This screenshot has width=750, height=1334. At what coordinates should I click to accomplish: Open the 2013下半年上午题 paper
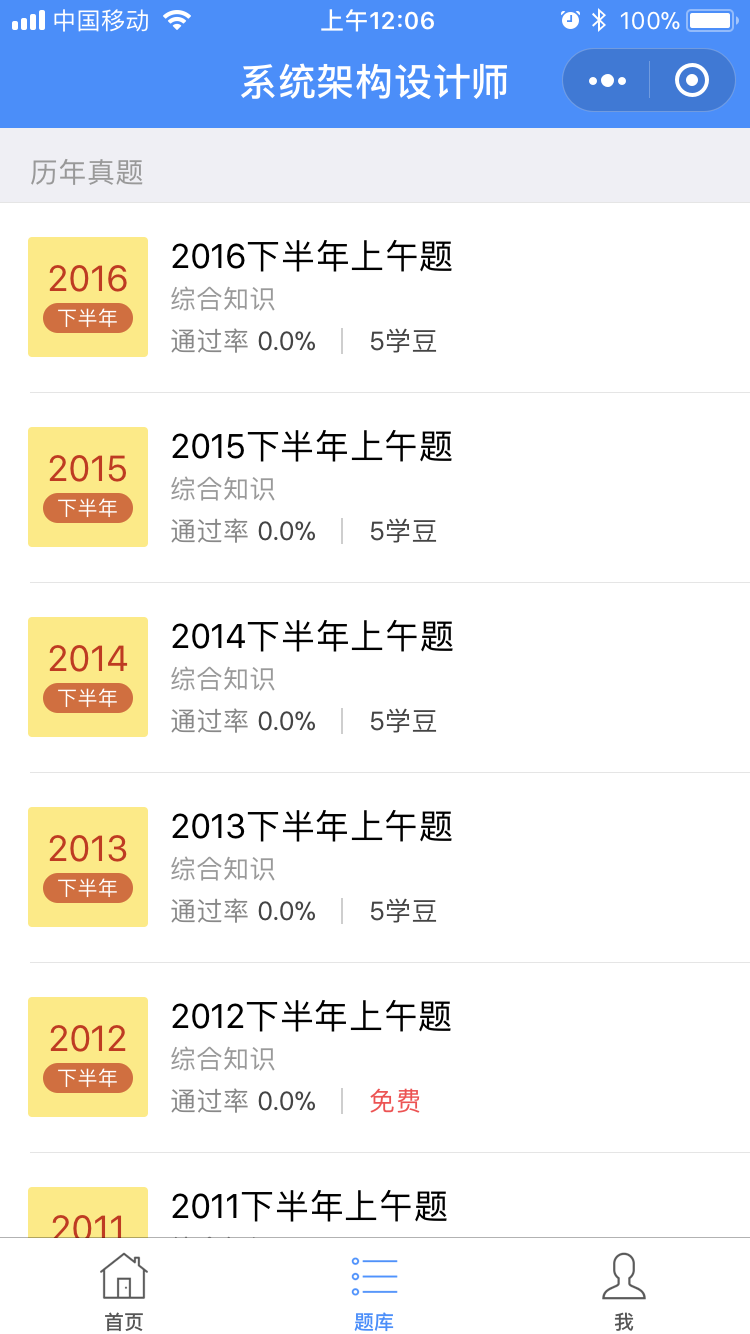click(x=375, y=868)
